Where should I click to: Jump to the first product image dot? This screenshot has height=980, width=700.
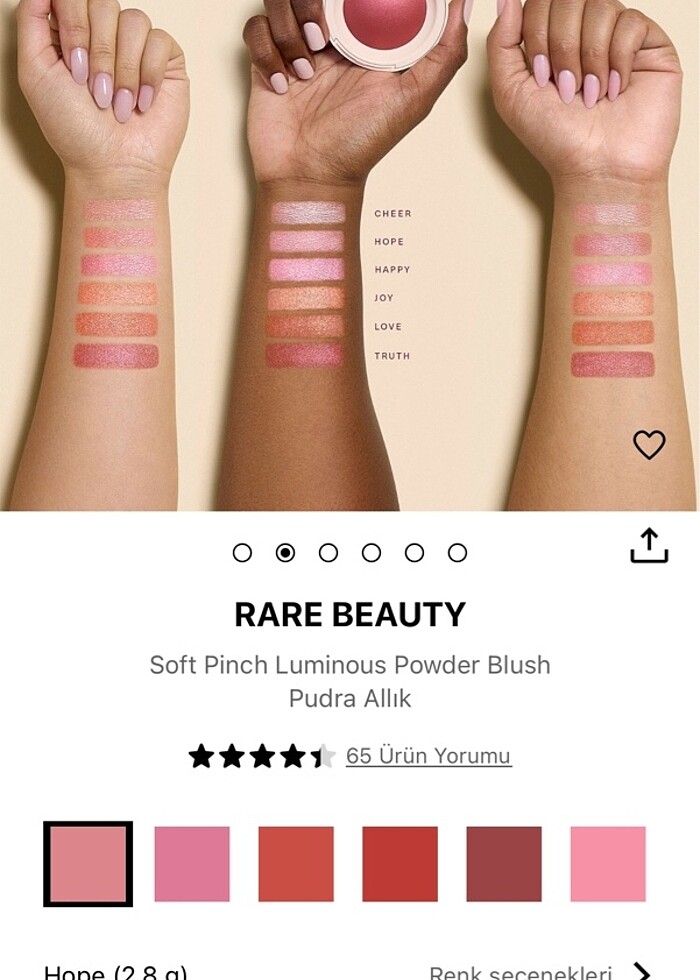(242, 553)
